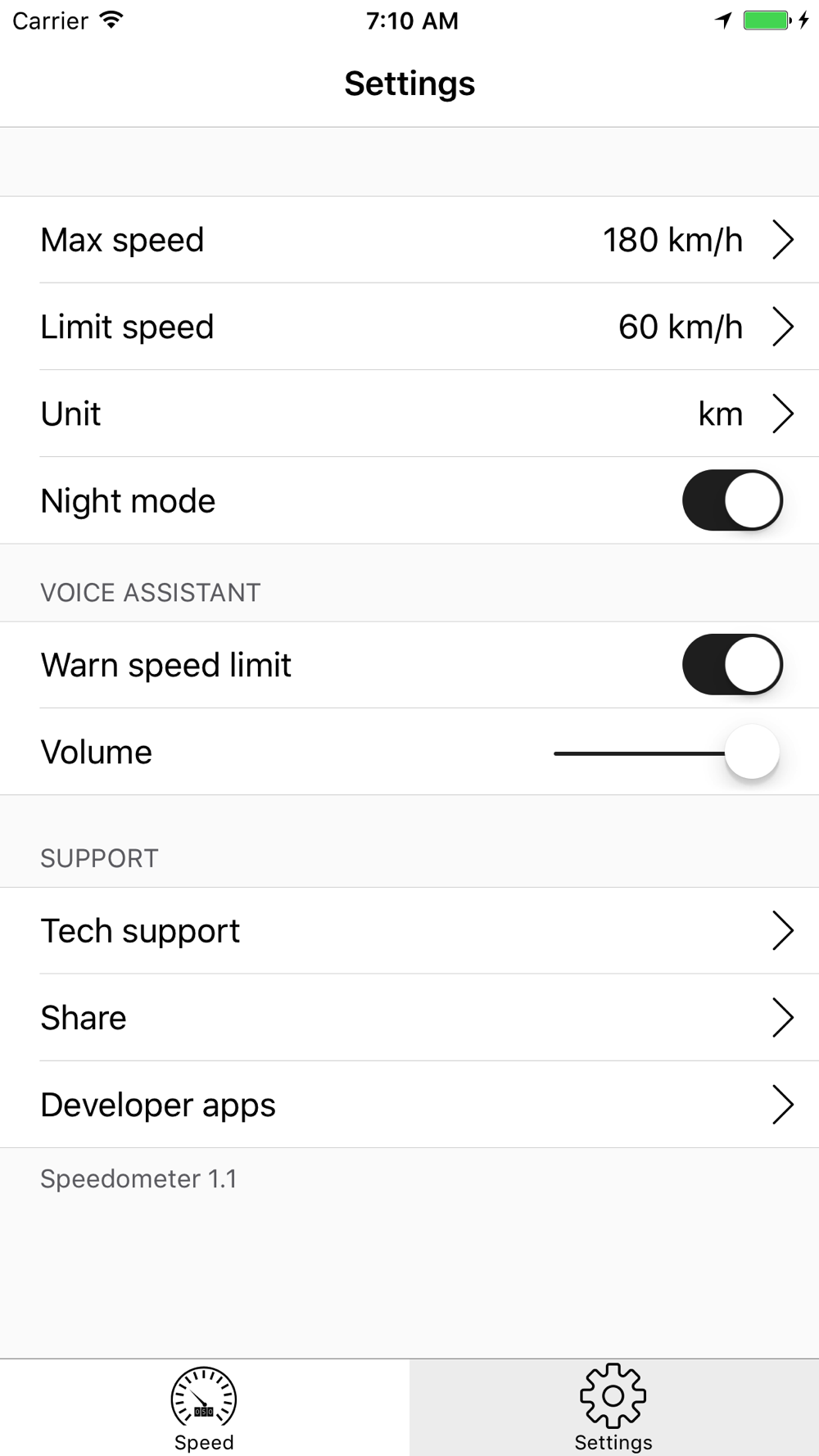Open the Limit speed setting
Image resolution: width=819 pixels, height=1456 pixels.
click(x=409, y=327)
